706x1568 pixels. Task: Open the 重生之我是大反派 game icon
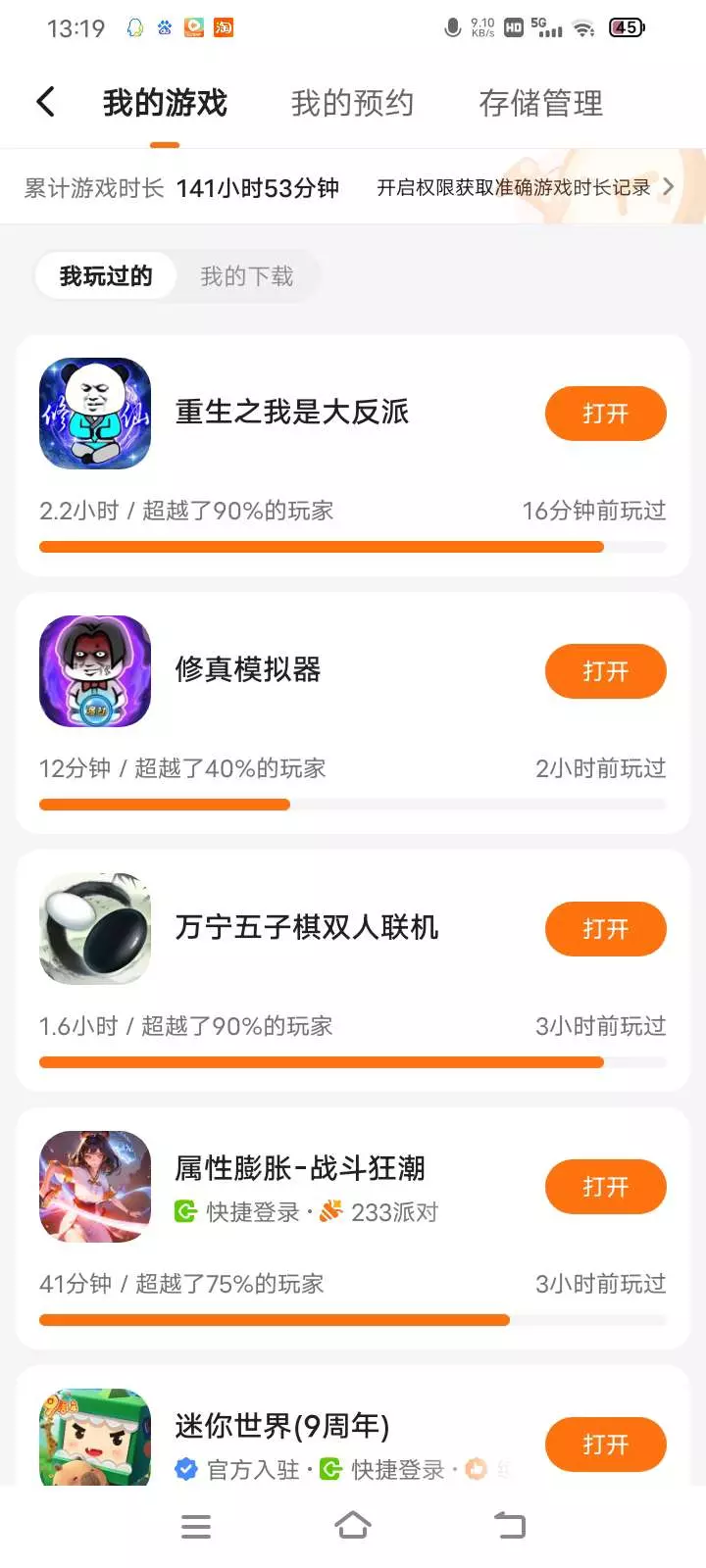pyautogui.click(x=95, y=414)
